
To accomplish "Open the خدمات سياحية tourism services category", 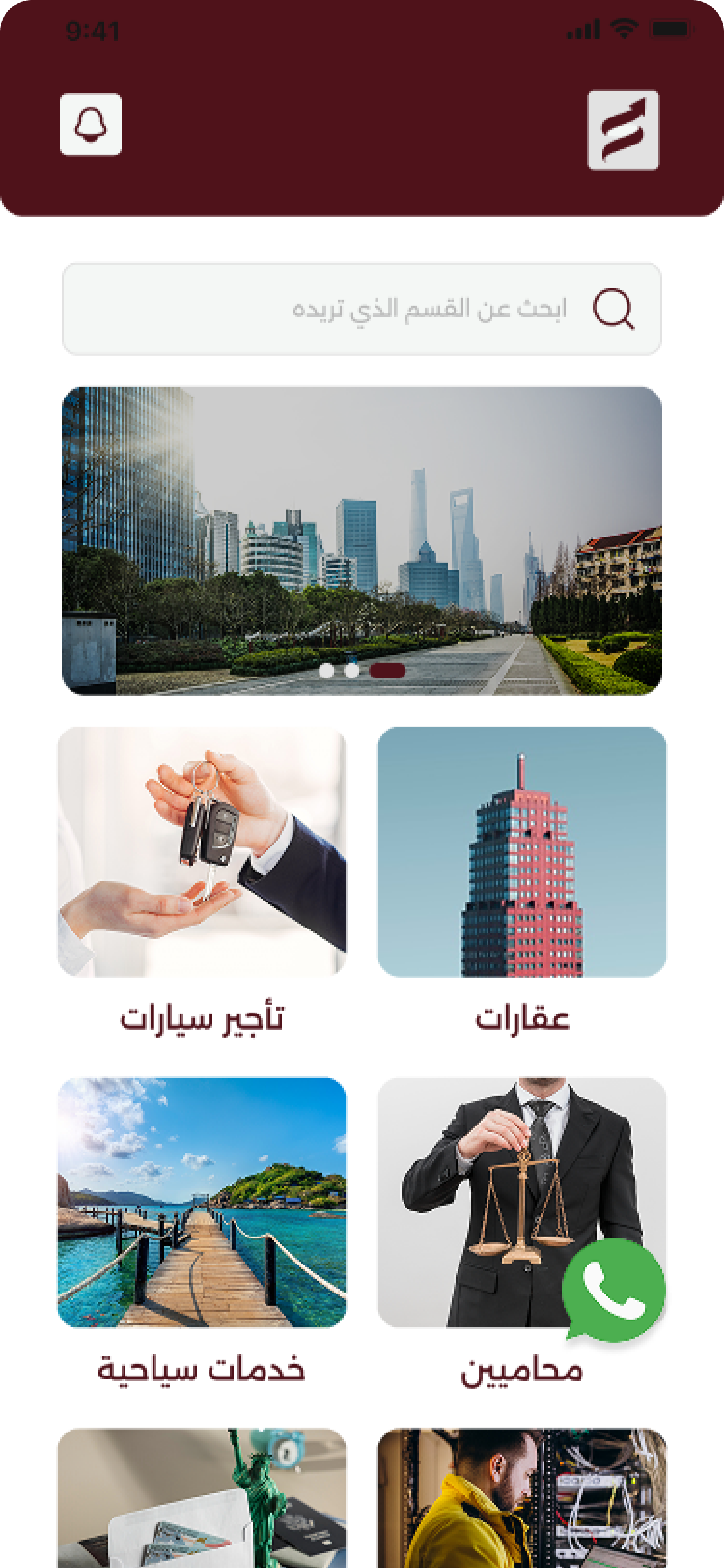I will click(201, 1202).
